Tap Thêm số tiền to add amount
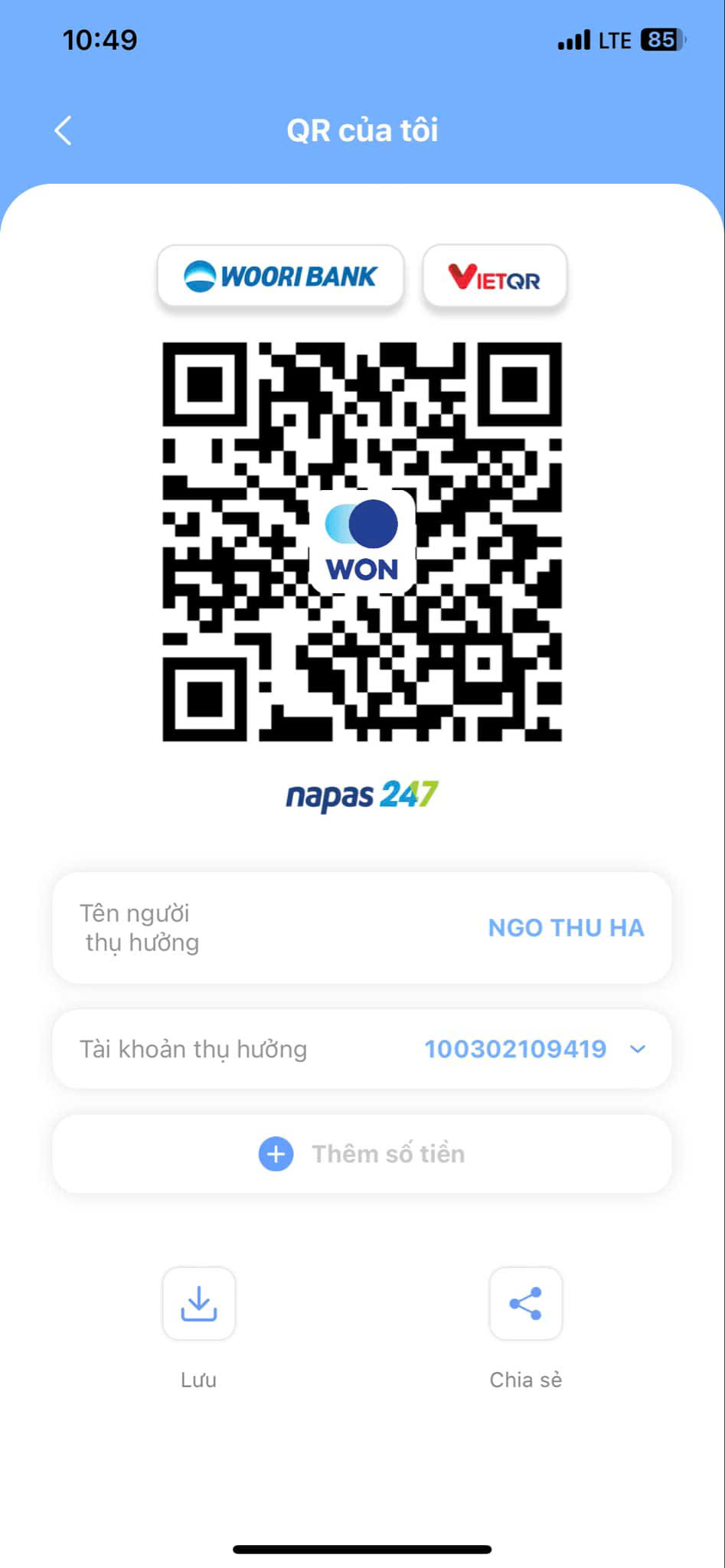The width and height of the screenshot is (725, 1568). click(x=361, y=1154)
